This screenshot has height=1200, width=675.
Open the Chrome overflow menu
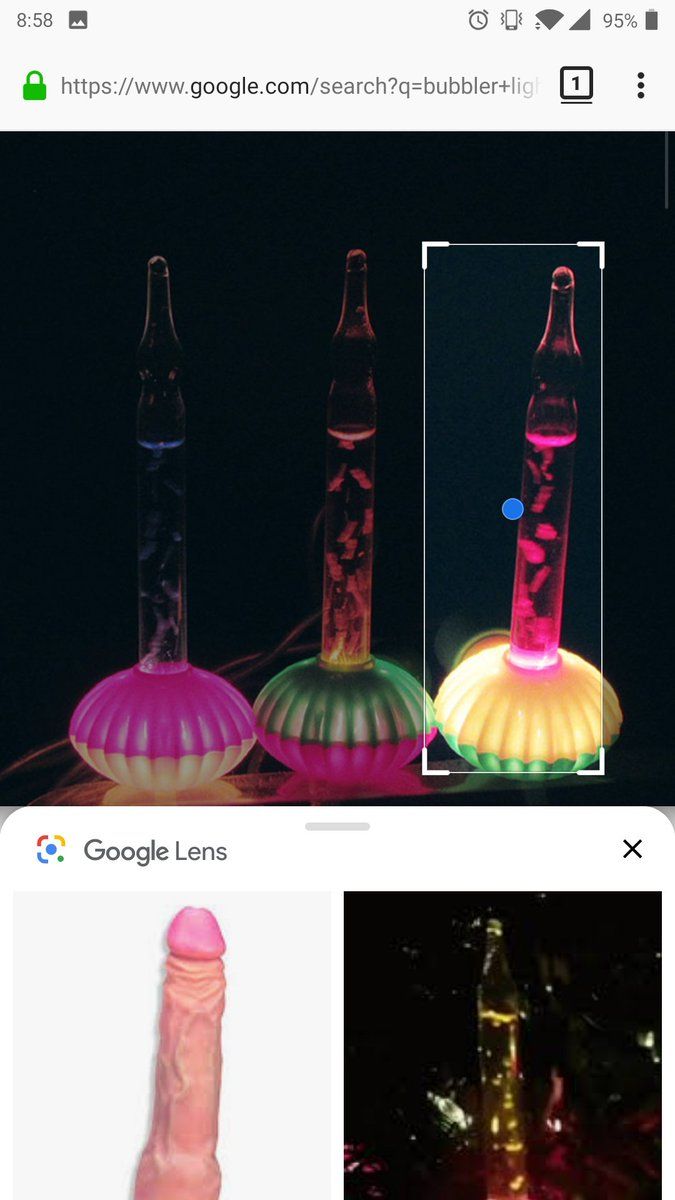tap(640, 85)
